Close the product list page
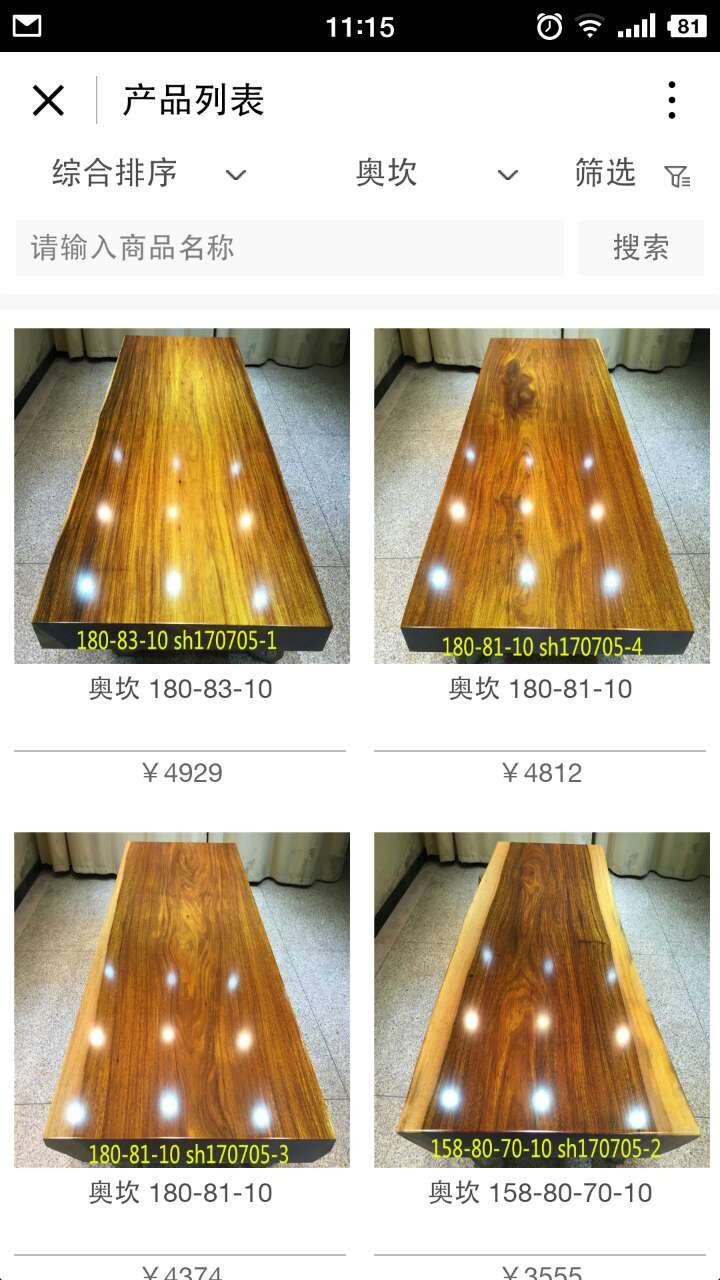The width and height of the screenshot is (720, 1280). (x=48, y=101)
